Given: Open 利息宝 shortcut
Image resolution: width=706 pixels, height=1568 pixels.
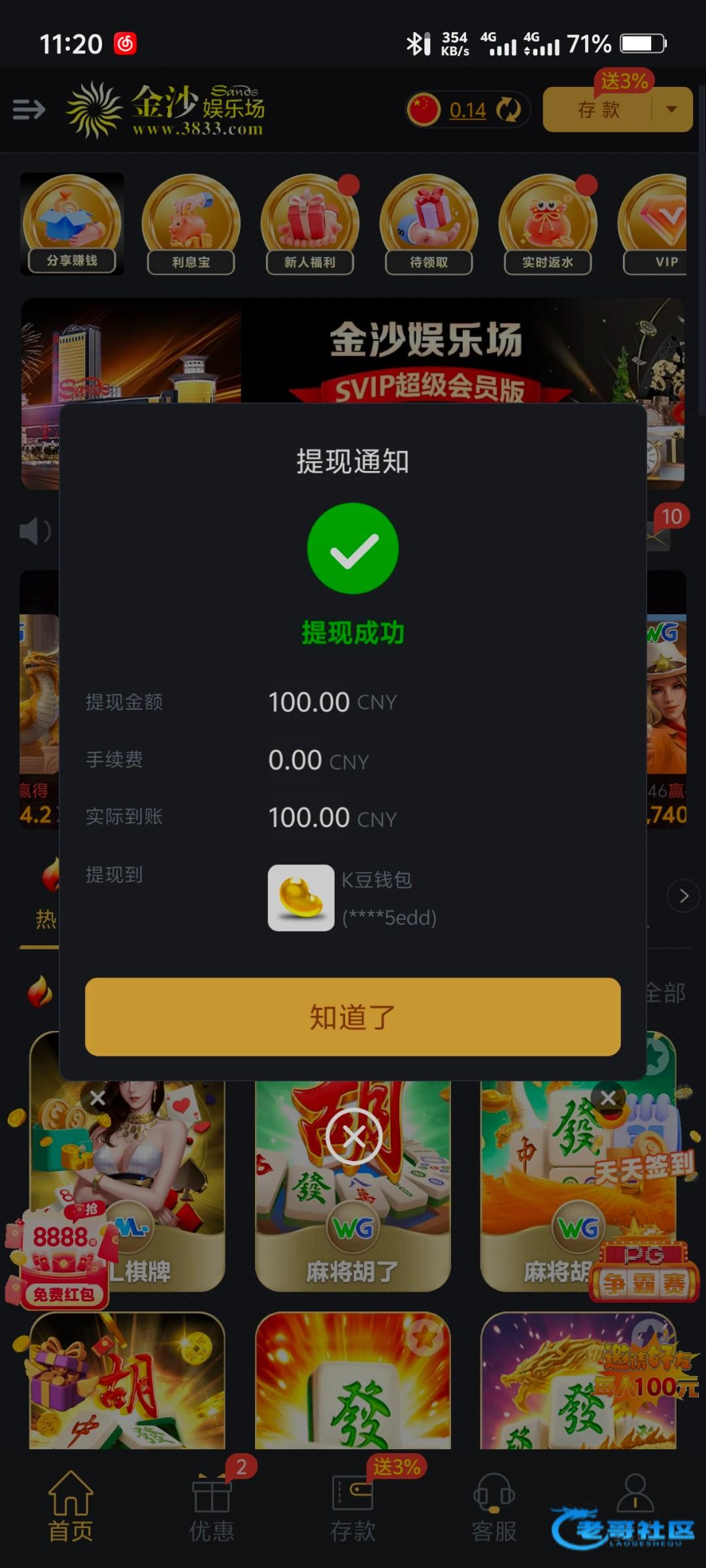Looking at the screenshot, I should pyautogui.click(x=191, y=224).
